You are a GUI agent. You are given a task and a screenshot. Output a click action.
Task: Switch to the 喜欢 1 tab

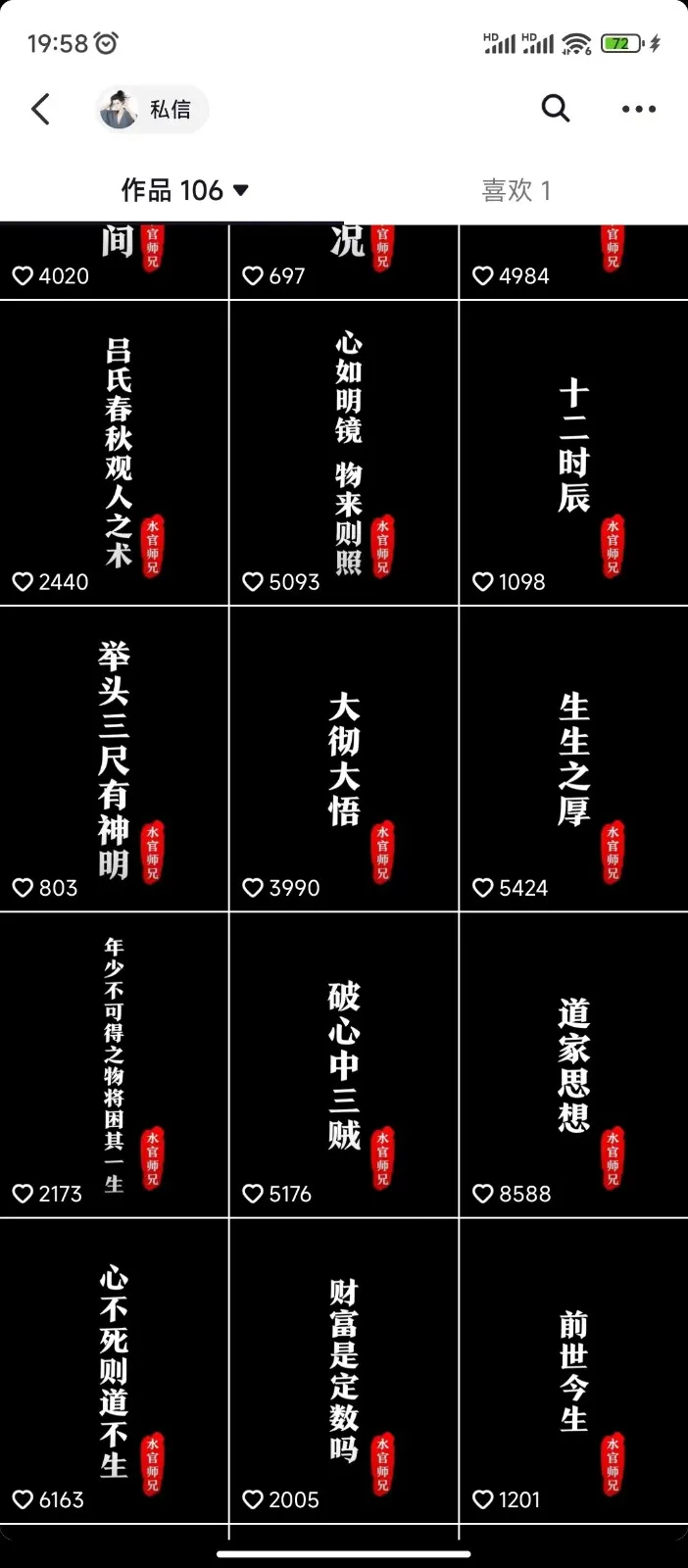pos(516,190)
